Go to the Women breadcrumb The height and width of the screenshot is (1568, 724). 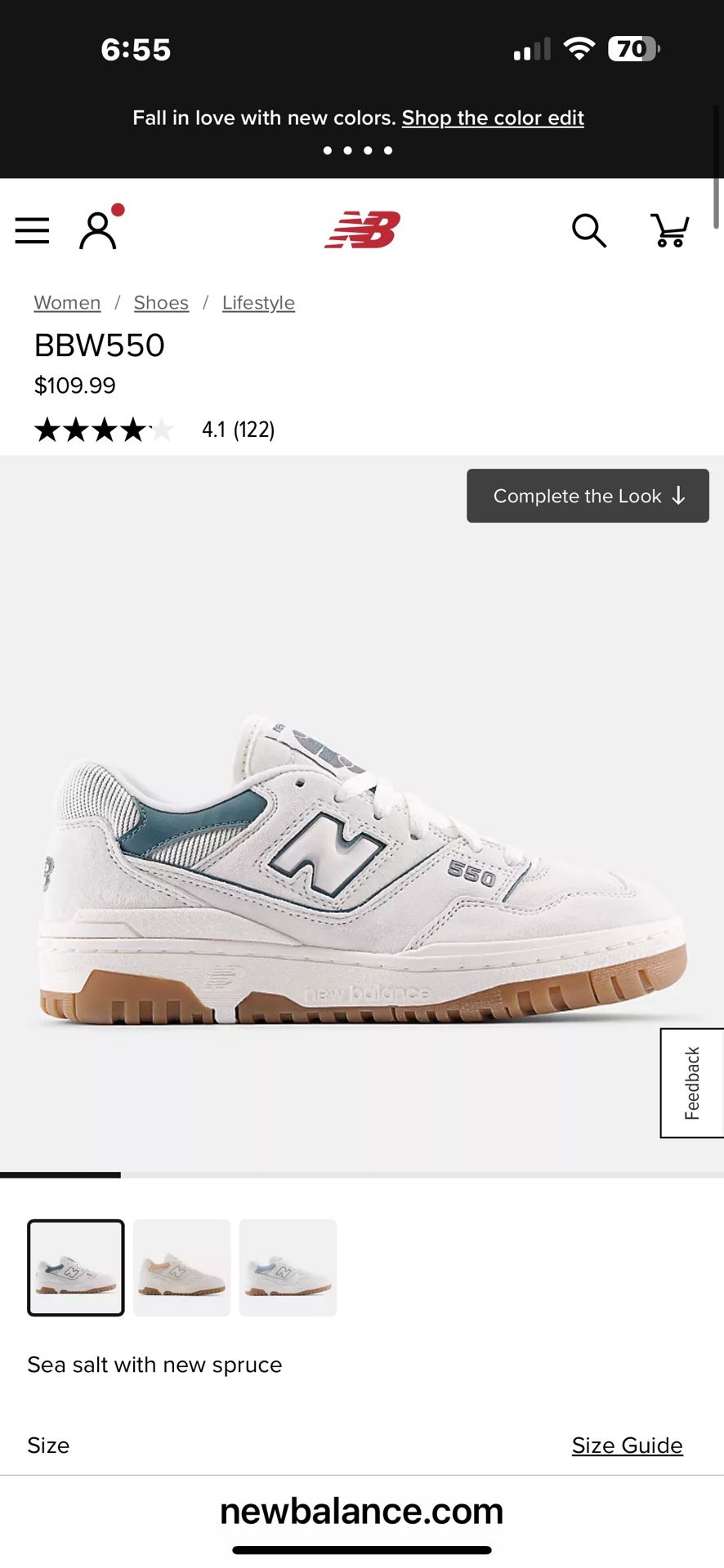67,302
